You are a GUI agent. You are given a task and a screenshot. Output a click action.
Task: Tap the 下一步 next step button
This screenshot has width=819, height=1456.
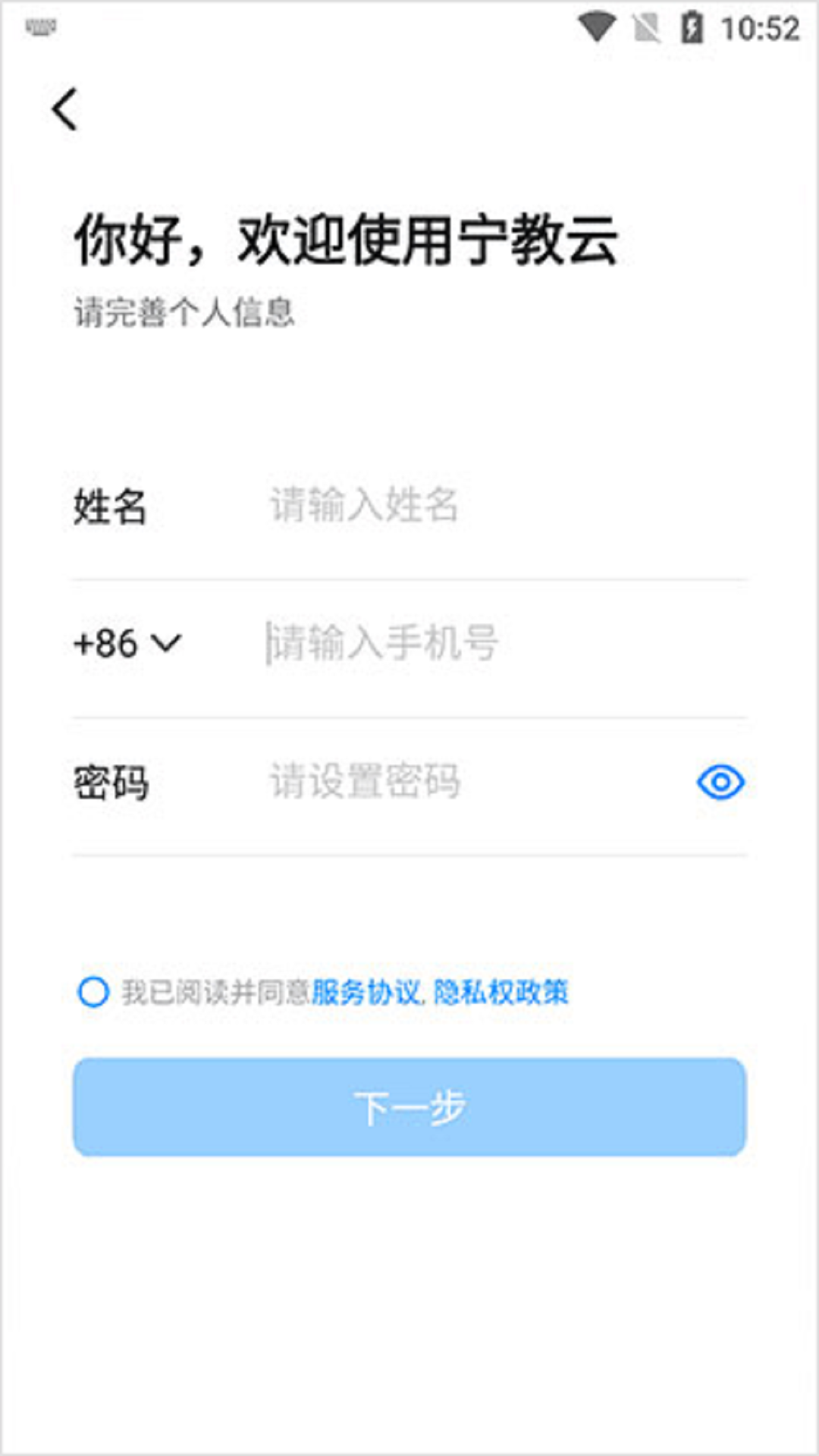(x=409, y=1107)
